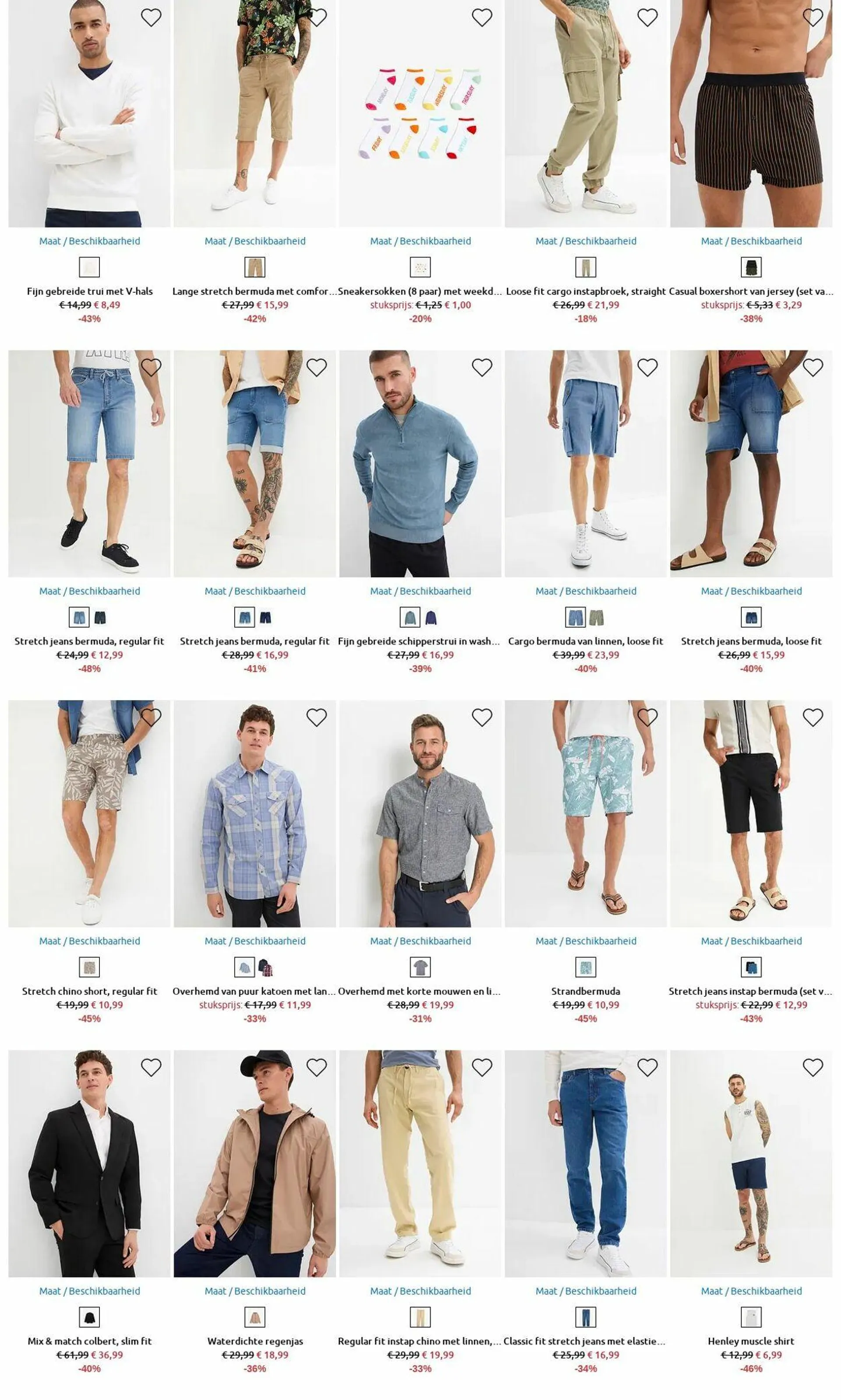
Task: Heart the Fijn gebreide schipperstrui item
Action: coord(482,368)
